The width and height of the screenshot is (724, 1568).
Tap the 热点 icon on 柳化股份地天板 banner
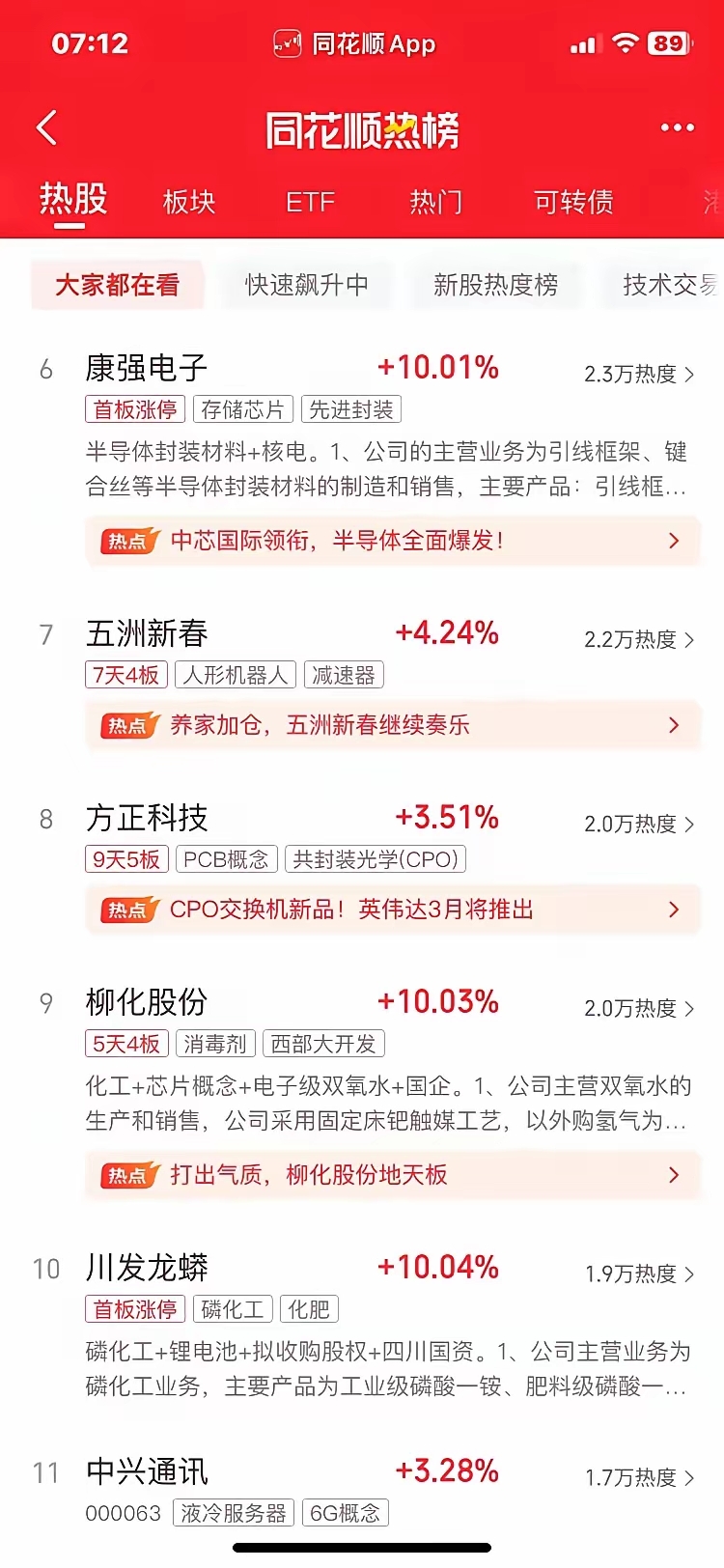131,1175
